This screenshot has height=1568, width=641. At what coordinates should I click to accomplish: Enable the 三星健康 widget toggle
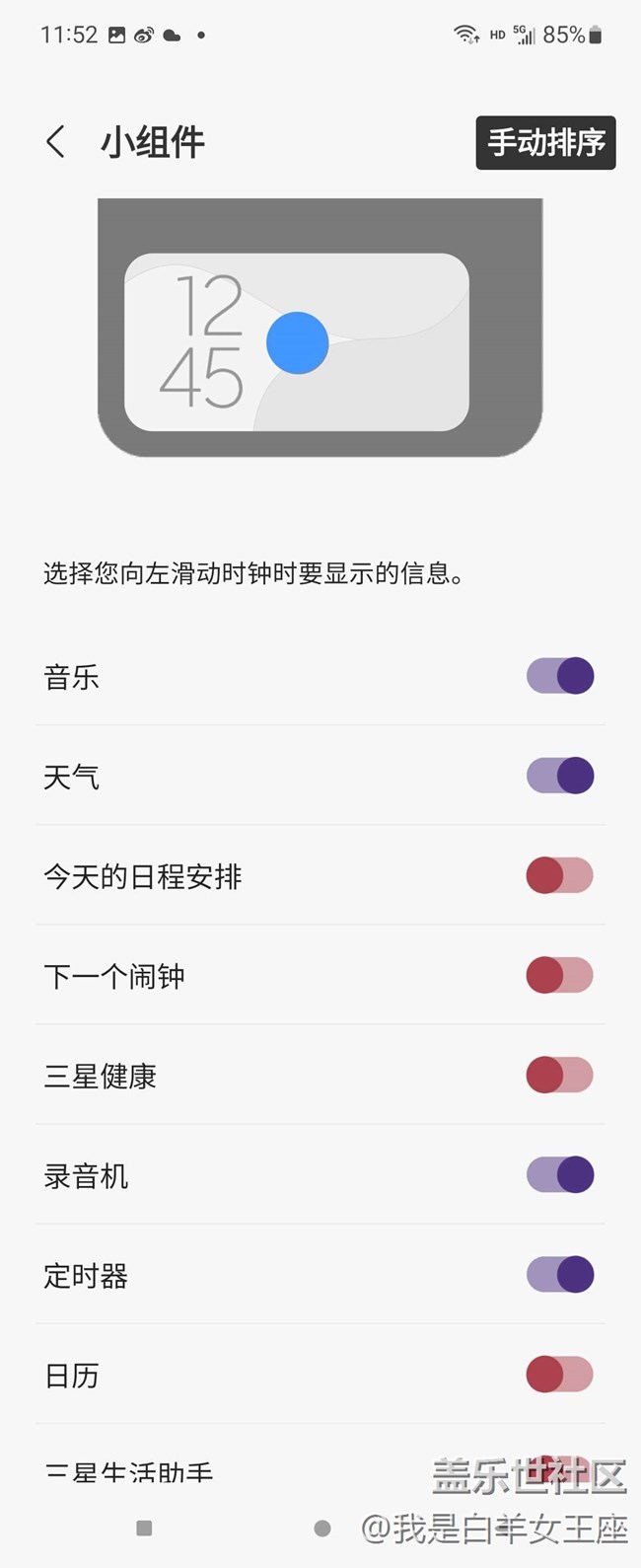pos(559,1075)
